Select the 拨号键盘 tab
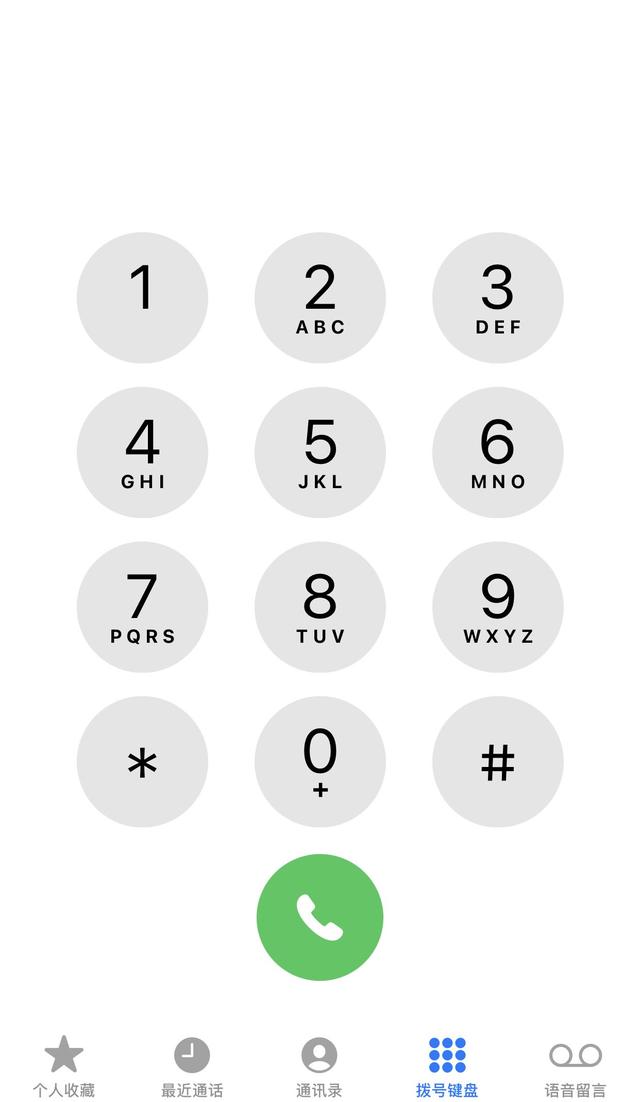The width and height of the screenshot is (640, 1102). click(447, 1066)
